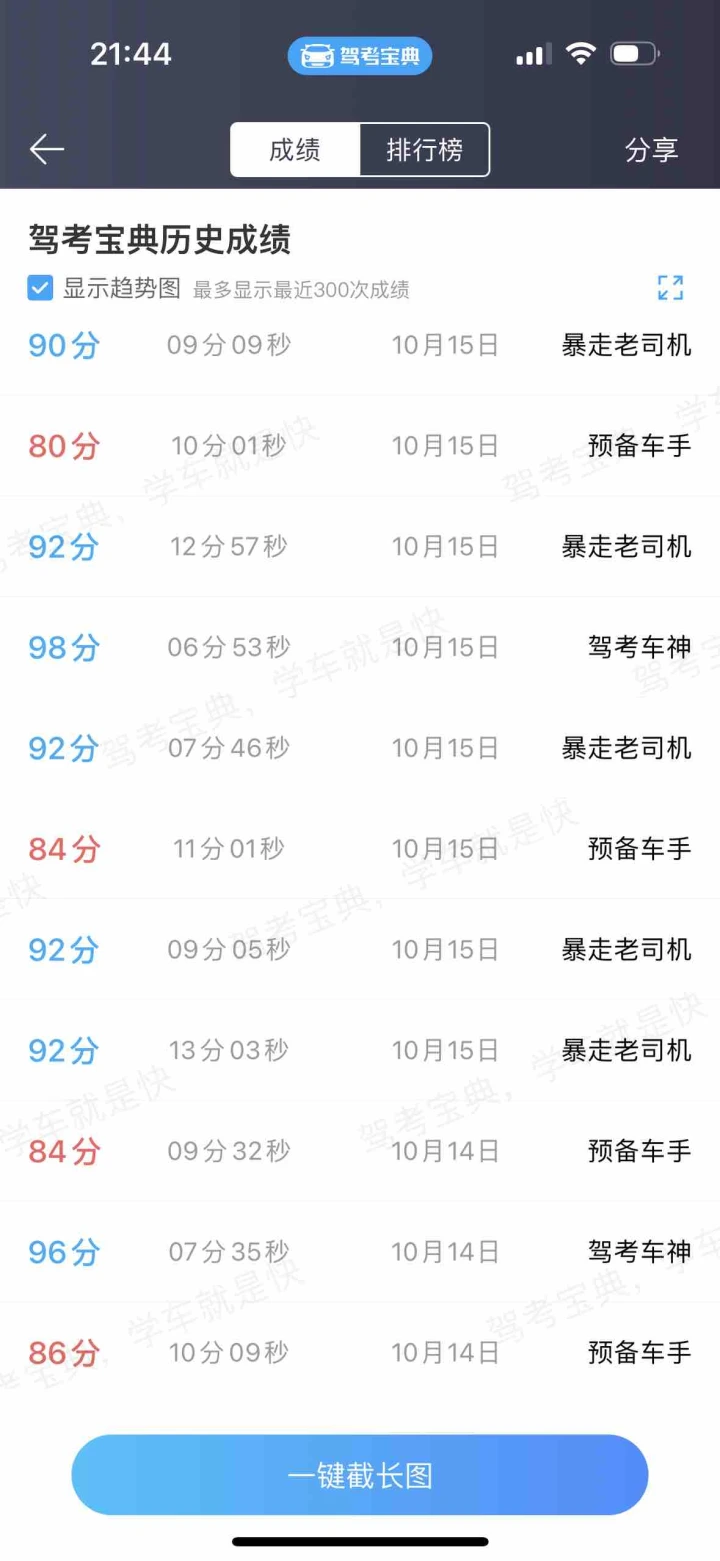Open the 80分 10分01秒 record
The height and width of the screenshot is (1561, 720).
(x=360, y=446)
